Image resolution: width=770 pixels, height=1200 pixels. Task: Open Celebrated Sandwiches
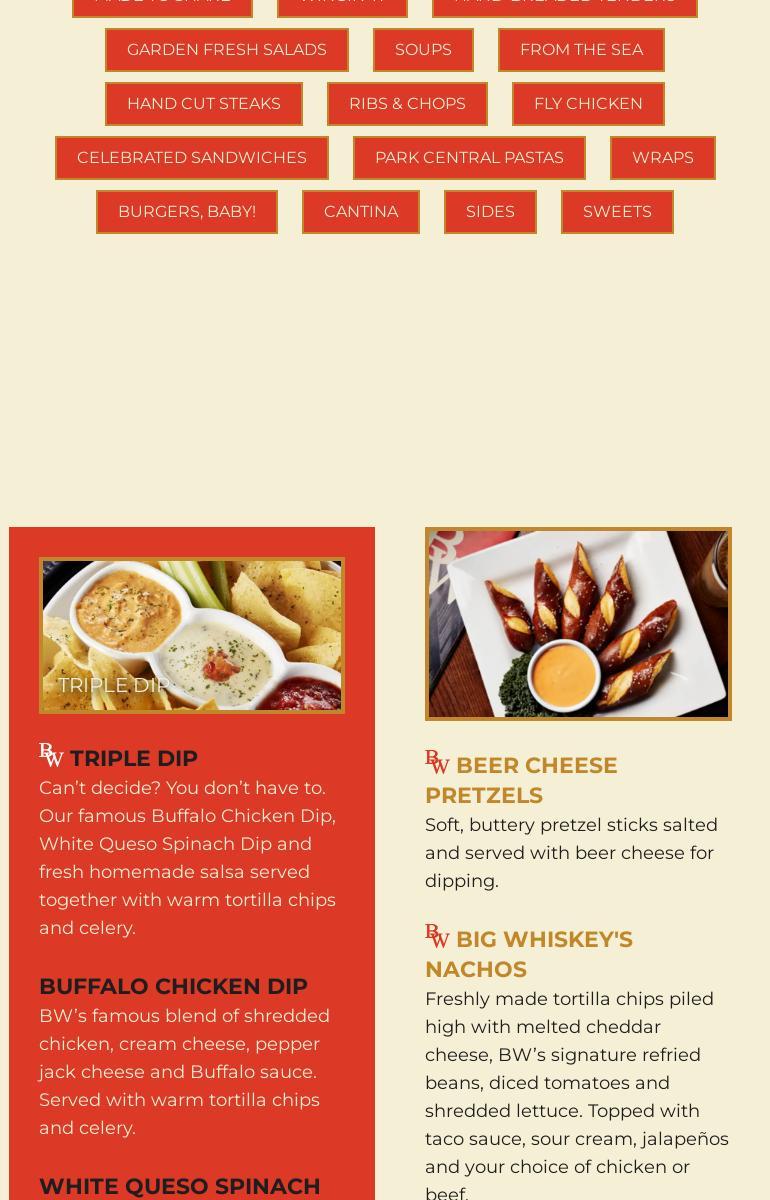click(192, 158)
